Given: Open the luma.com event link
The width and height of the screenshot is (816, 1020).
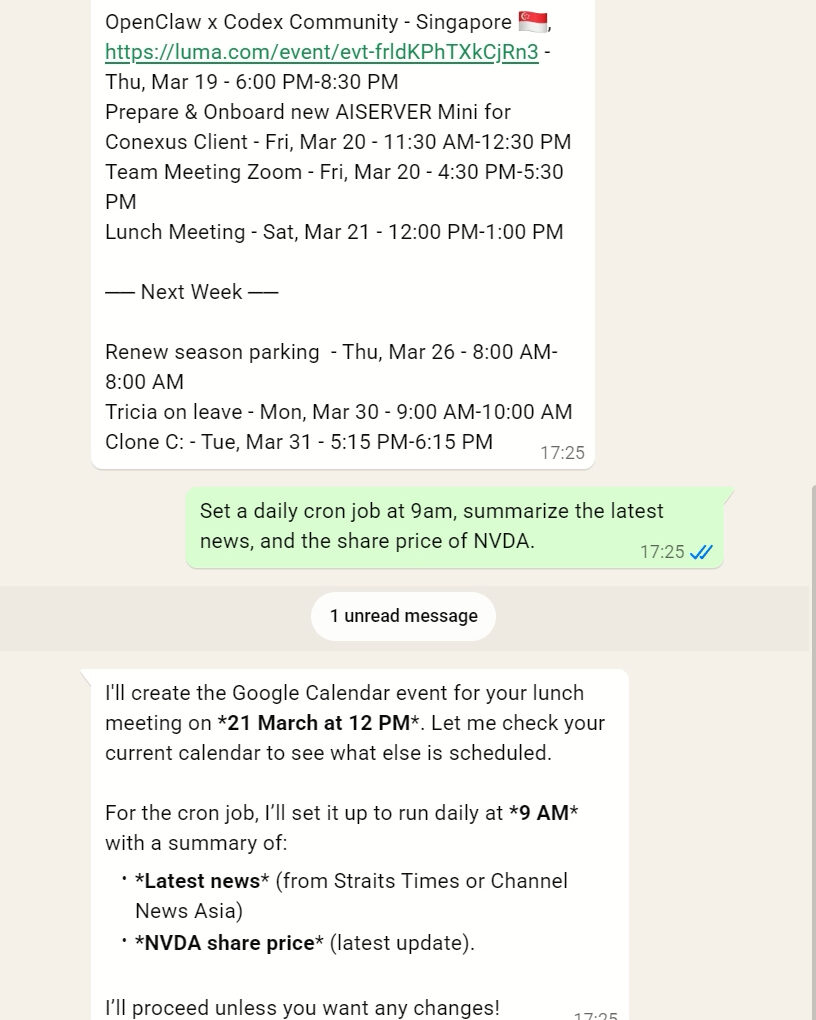Looking at the screenshot, I should [x=323, y=52].
